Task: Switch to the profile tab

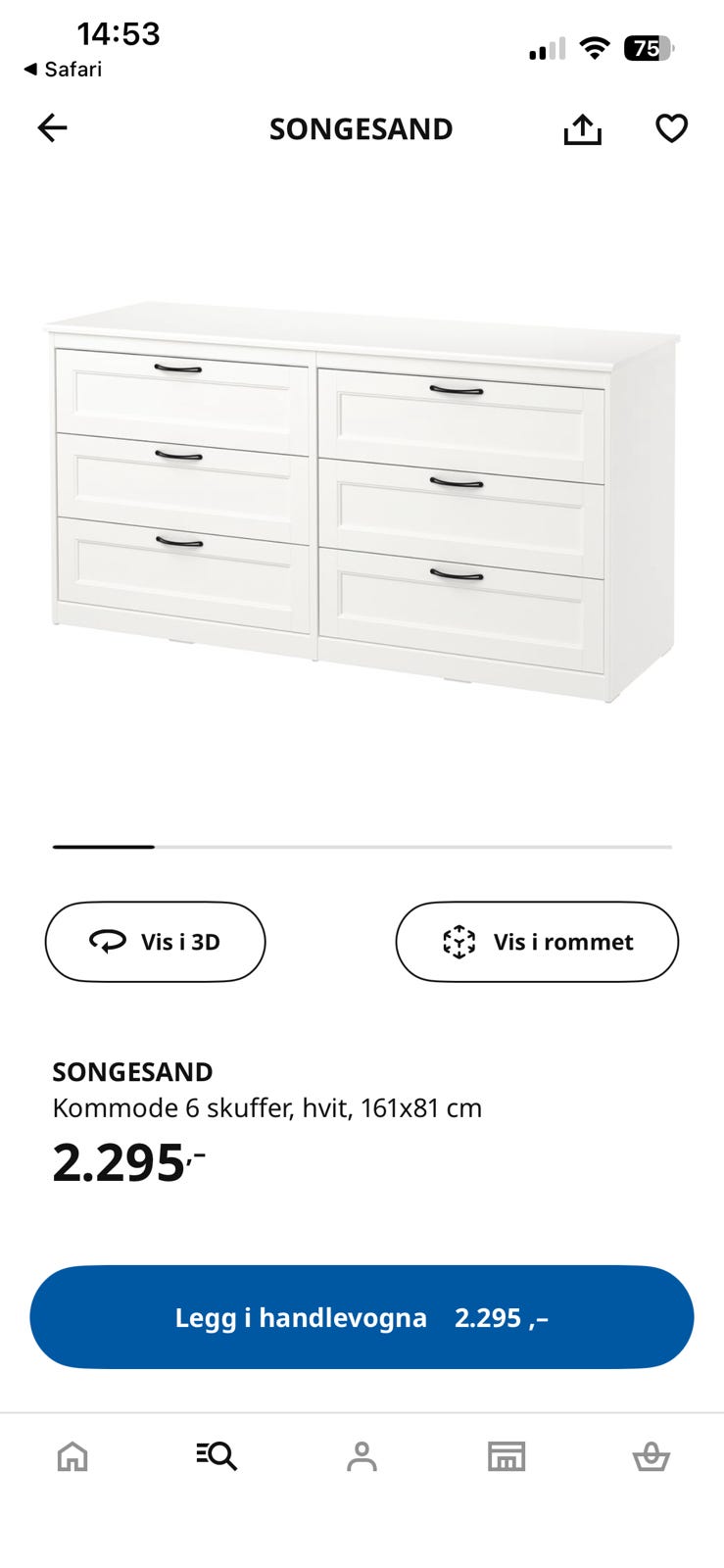Action: [x=362, y=1456]
